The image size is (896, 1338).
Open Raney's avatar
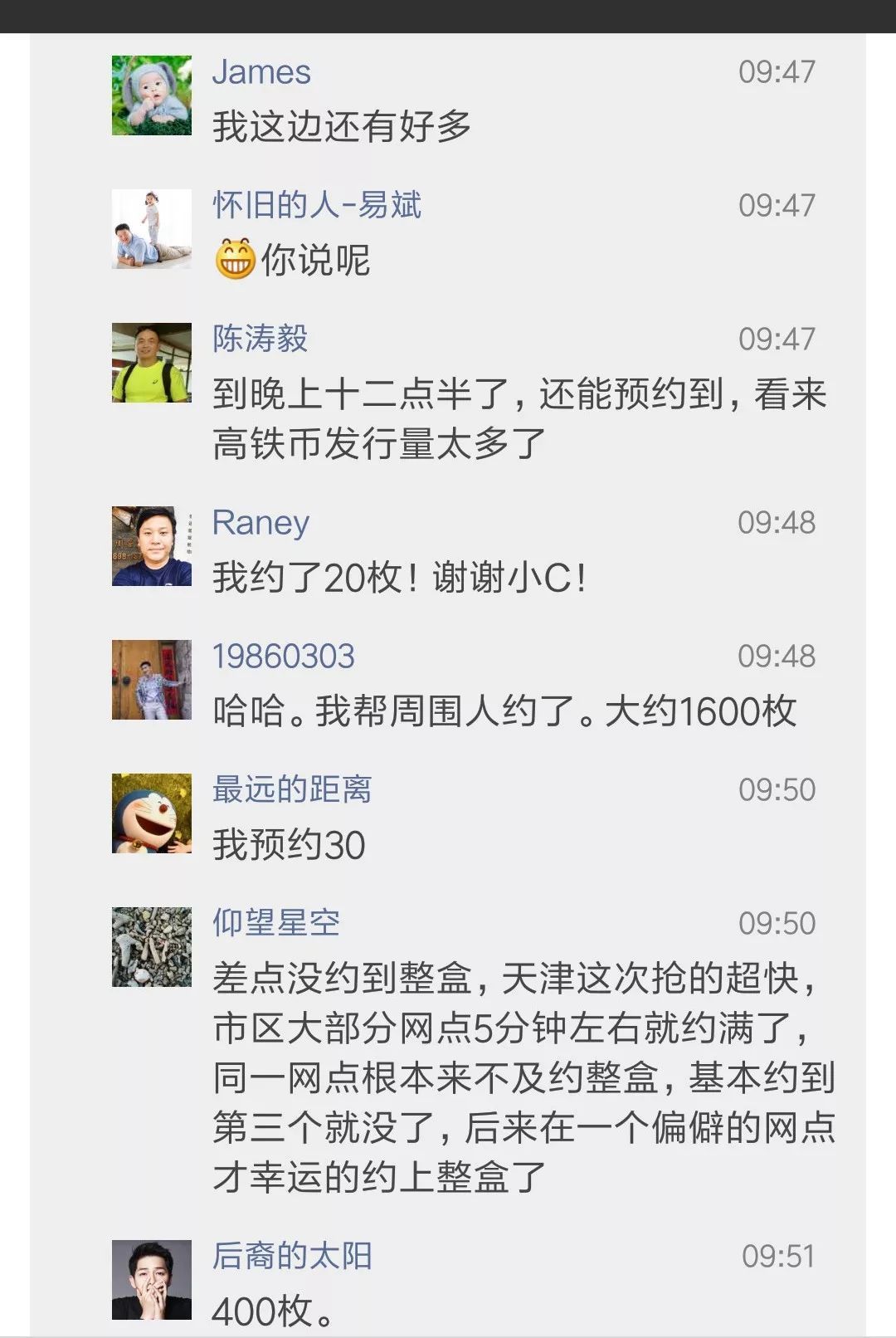pyautogui.click(x=152, y=546)
